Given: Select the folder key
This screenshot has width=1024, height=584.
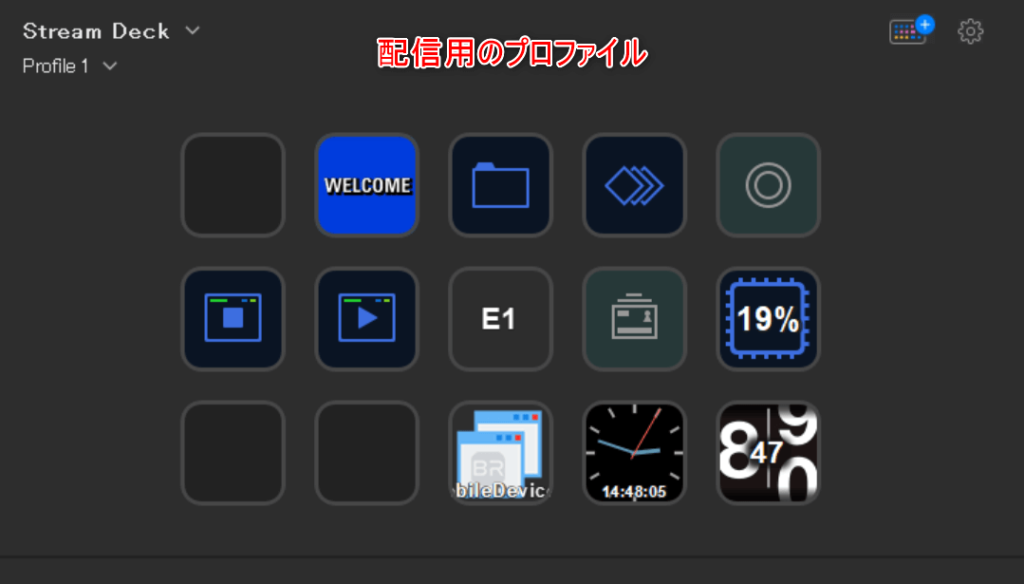Looking at the screenshot, I should click(500, 185).
